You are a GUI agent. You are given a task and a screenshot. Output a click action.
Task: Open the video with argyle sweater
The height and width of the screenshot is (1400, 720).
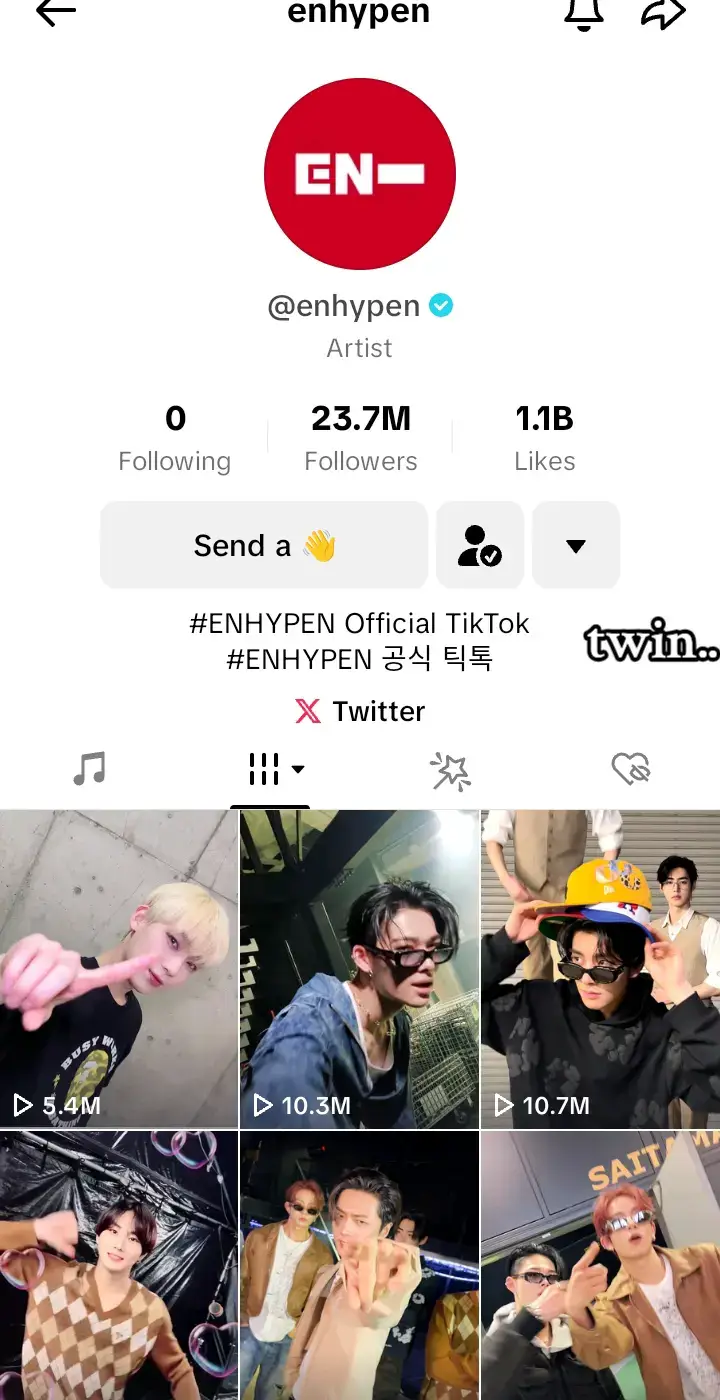tap(119, 1266)
